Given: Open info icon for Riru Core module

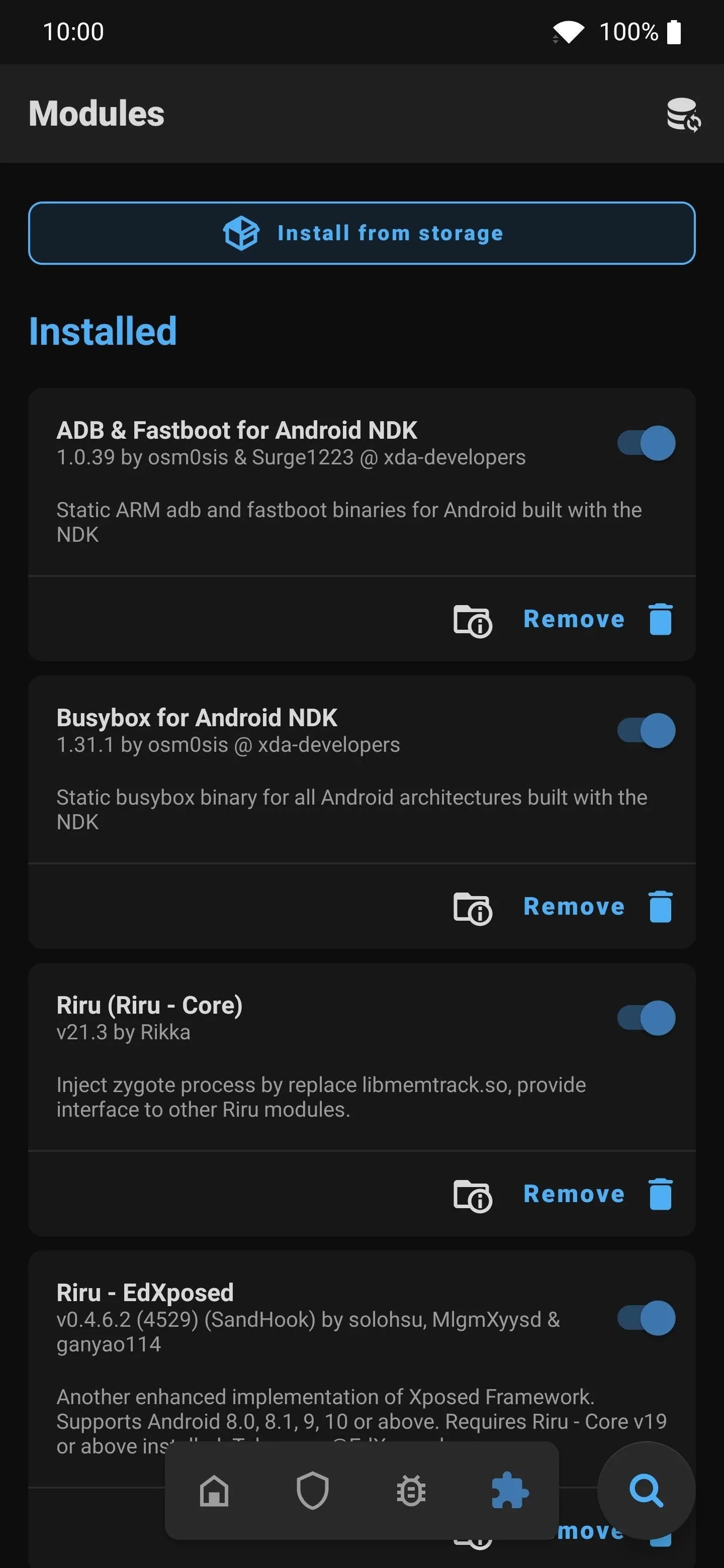Looking at the screenshot, I should [473, 1195].
